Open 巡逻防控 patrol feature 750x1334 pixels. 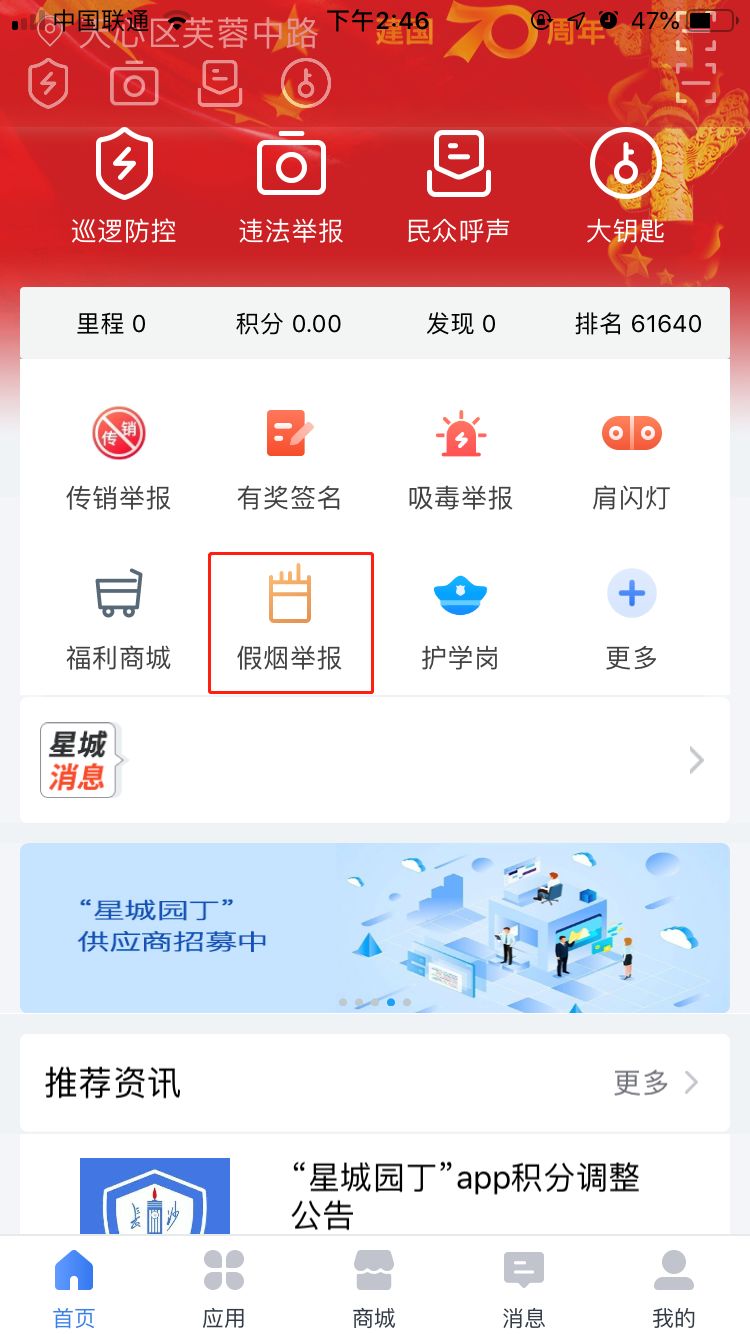click(123, 187)
